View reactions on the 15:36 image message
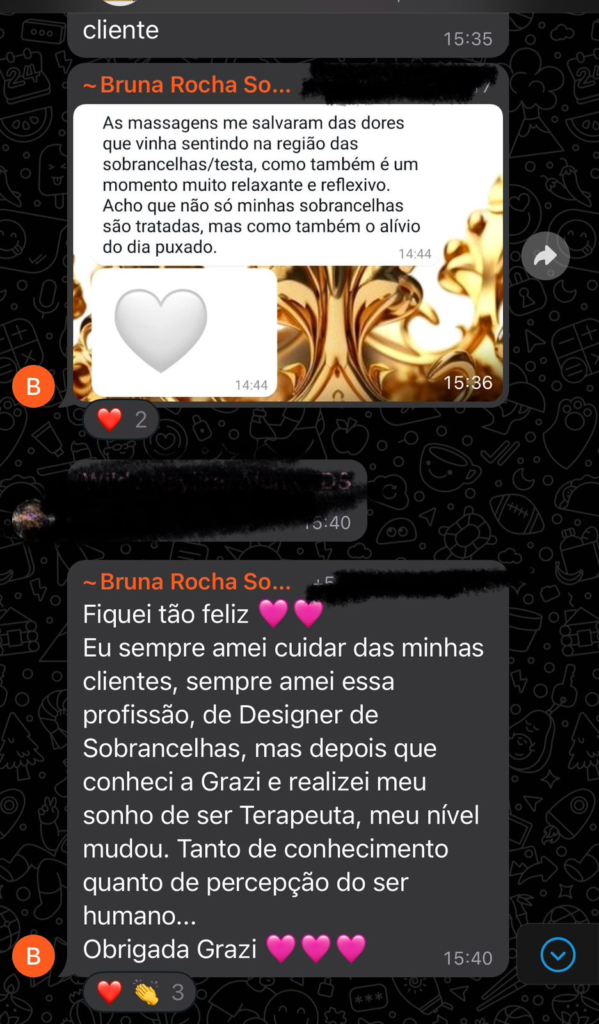 (x=121, y=420)
